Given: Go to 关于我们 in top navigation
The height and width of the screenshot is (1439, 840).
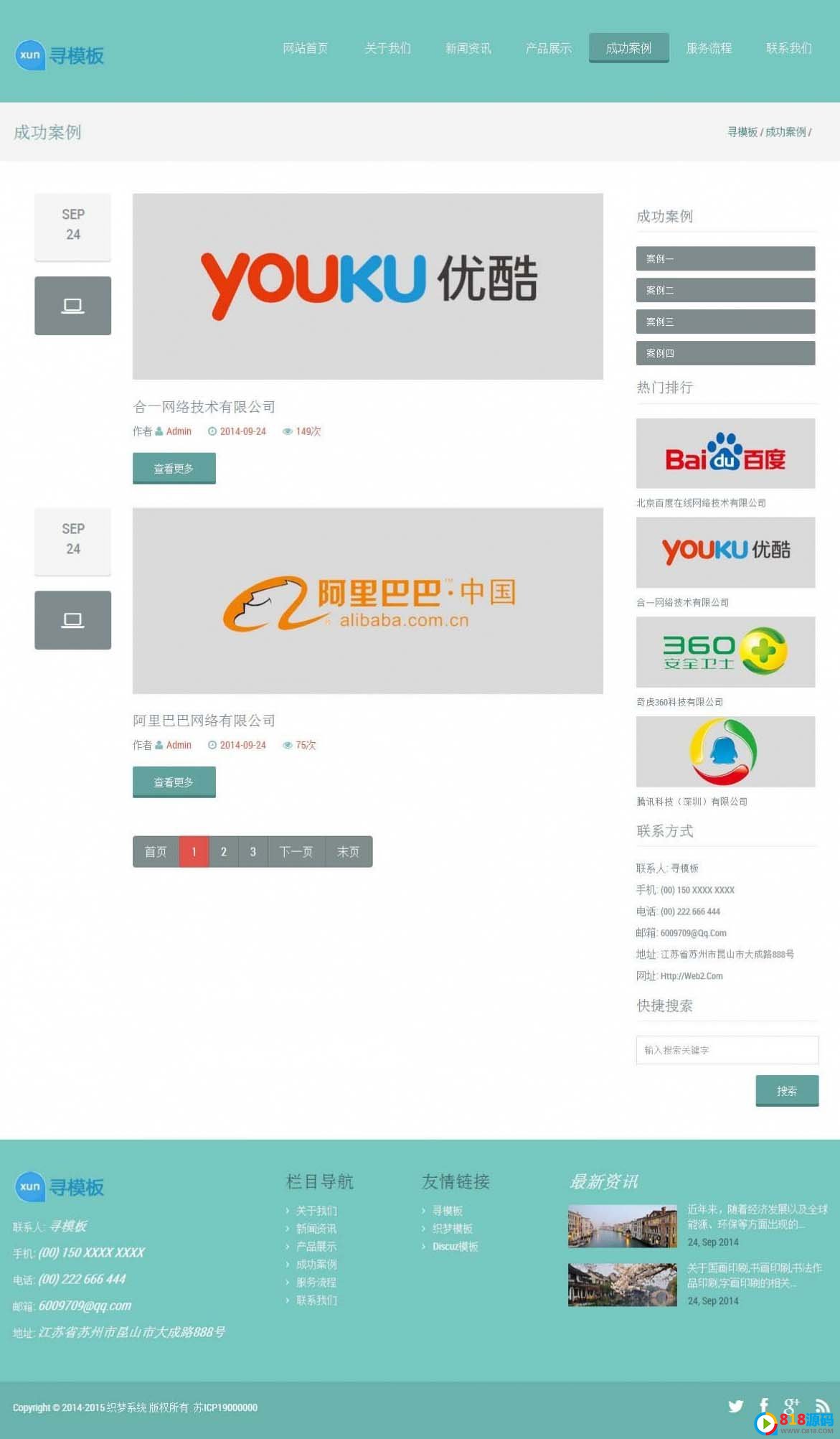Looking at the screenshot, I should pos(387,48).
